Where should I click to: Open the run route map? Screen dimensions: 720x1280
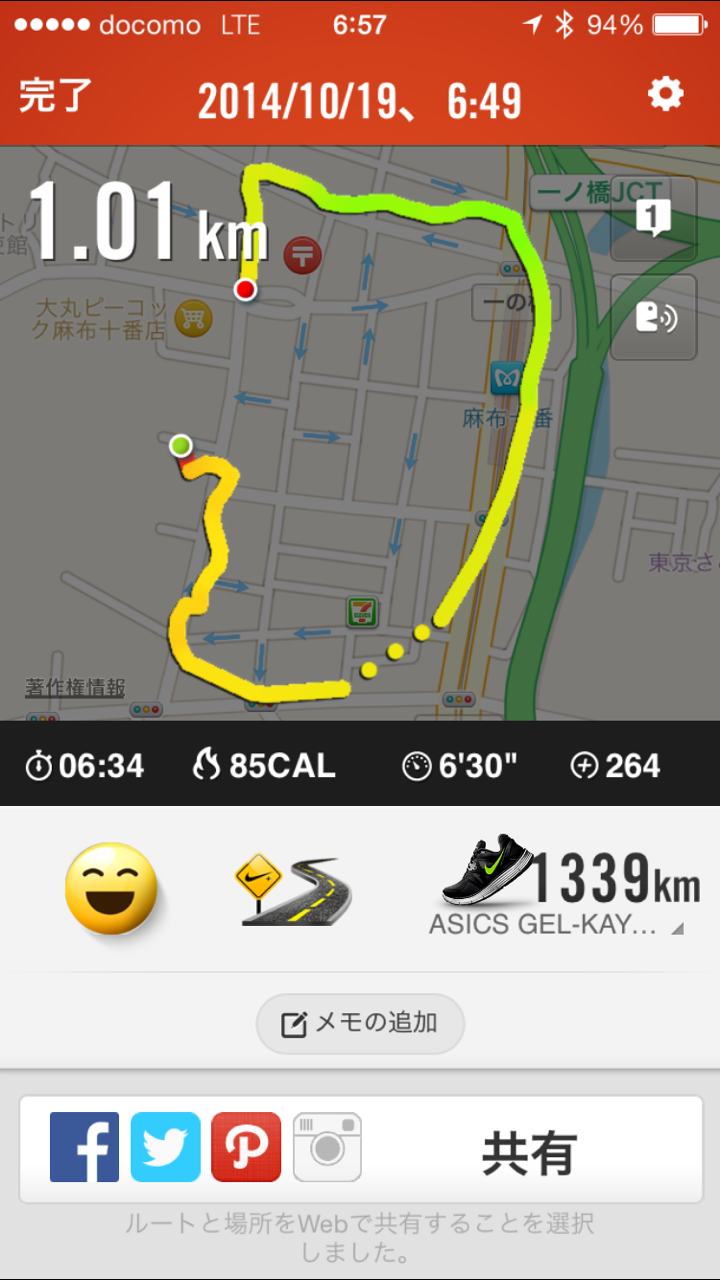pos(360,433)
